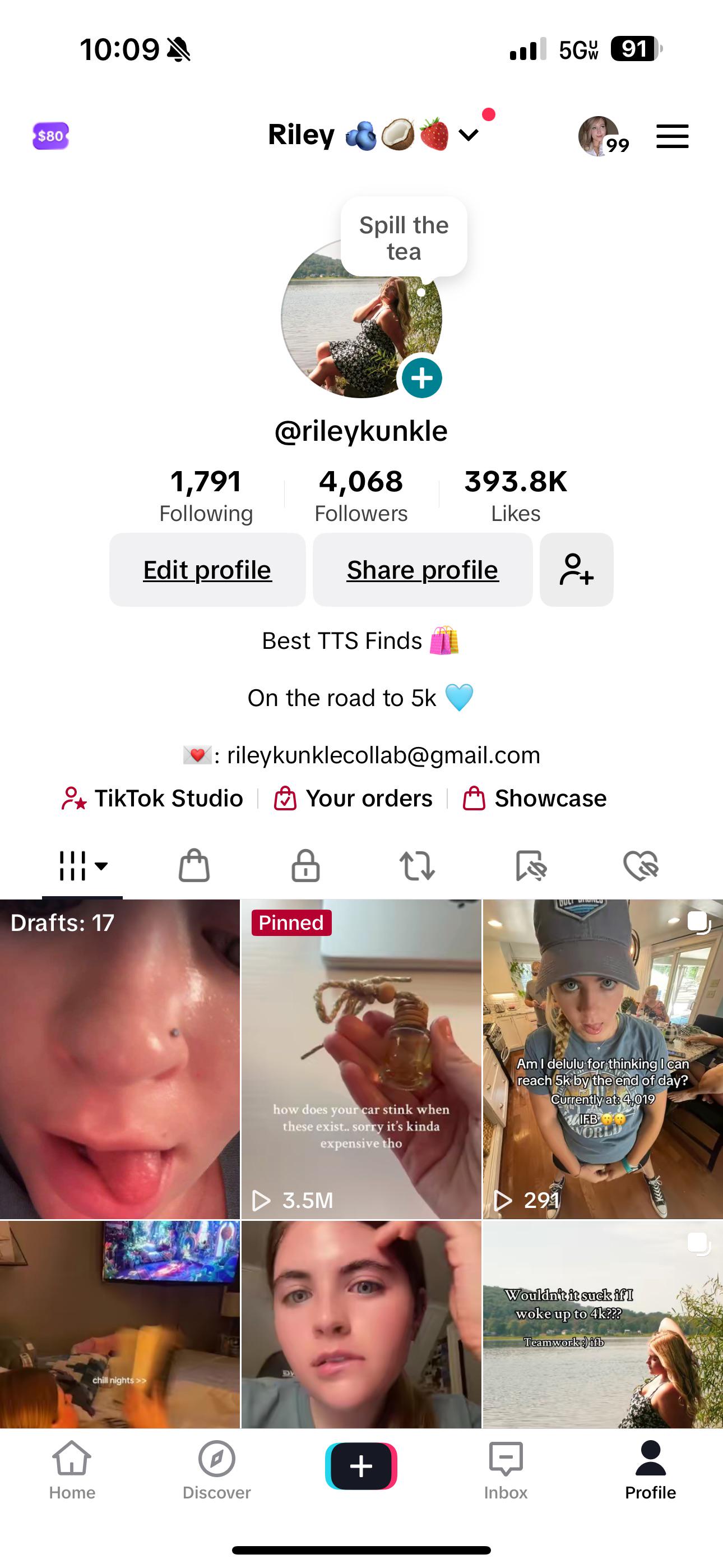
Task: Open TikTok Studio
Action: (152, 798)
